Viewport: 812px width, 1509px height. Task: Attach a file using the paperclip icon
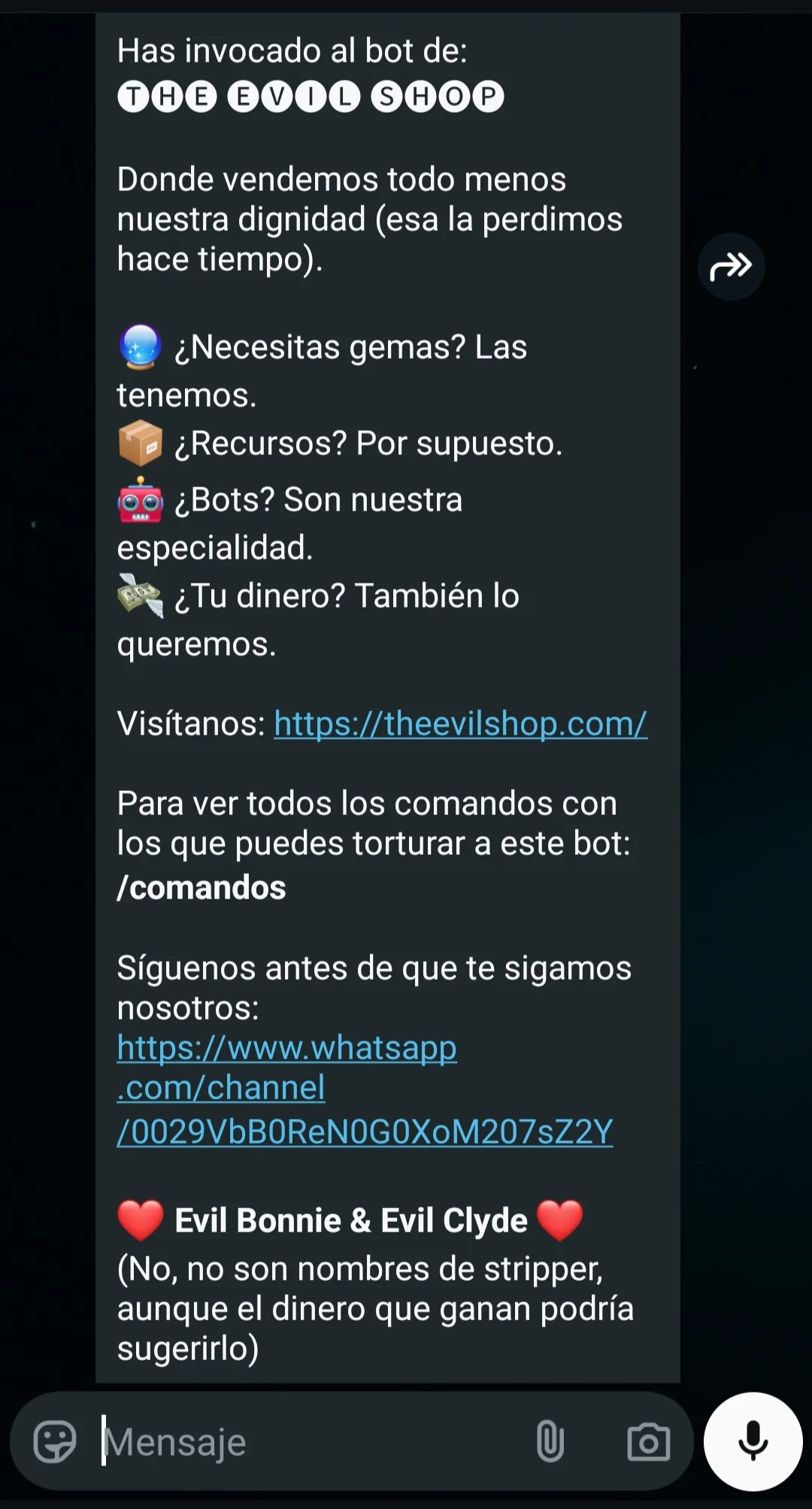550,1441
